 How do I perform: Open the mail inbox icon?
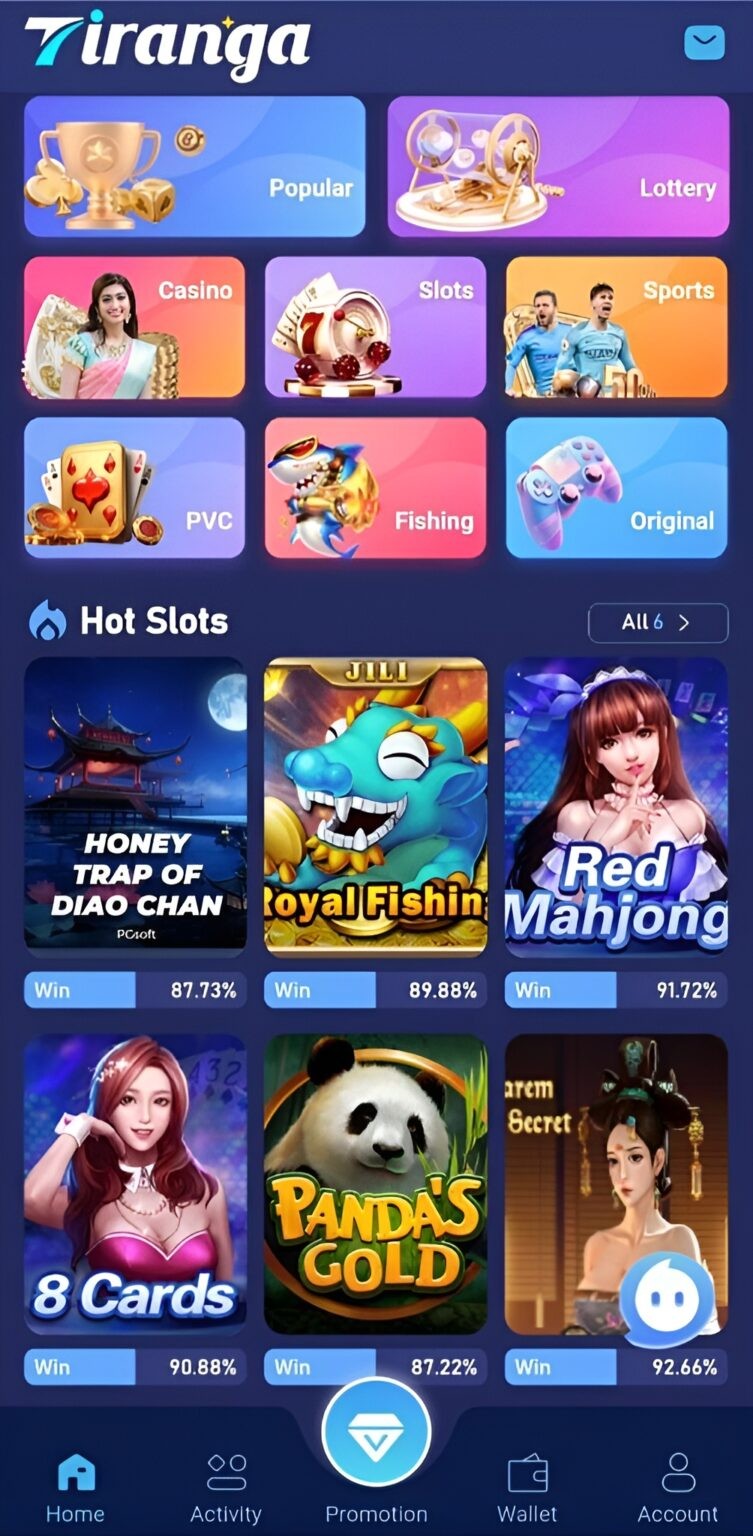[x=704, y=42]
